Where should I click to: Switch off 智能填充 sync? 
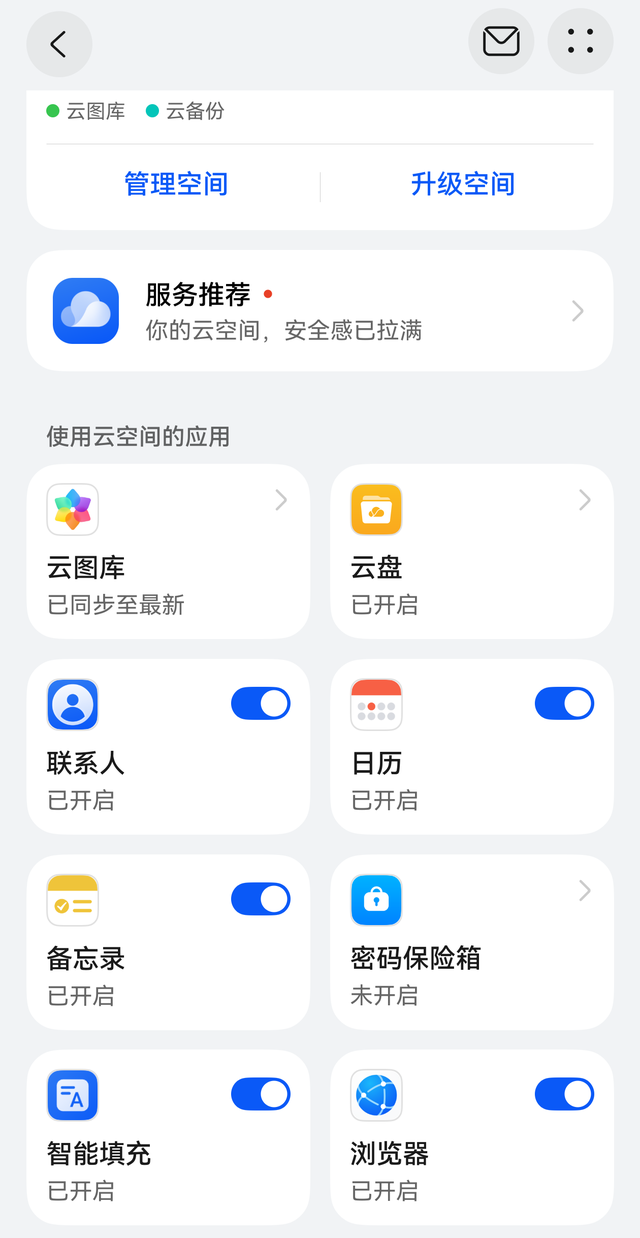pos(261,1094)
